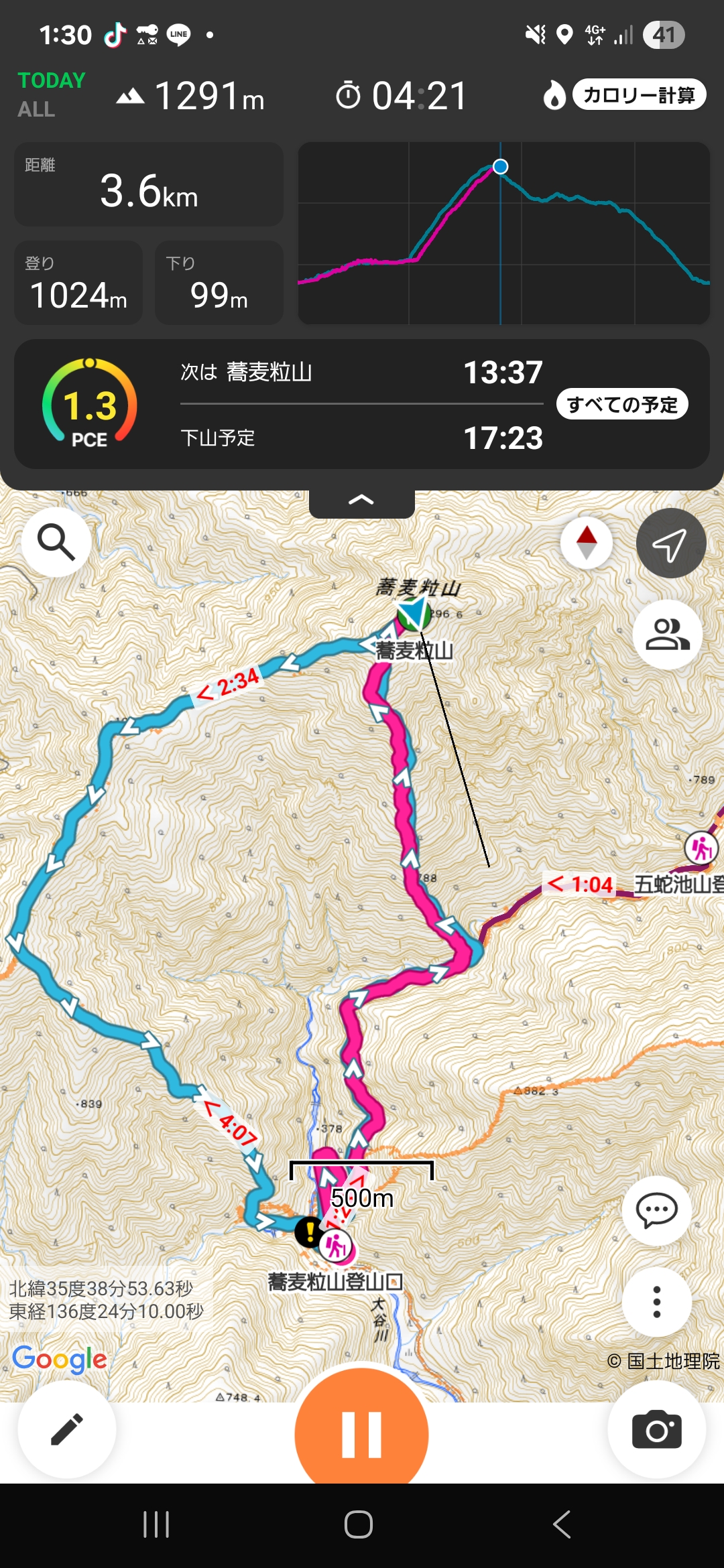Select the TODAY stats view

tap(52, 80)
